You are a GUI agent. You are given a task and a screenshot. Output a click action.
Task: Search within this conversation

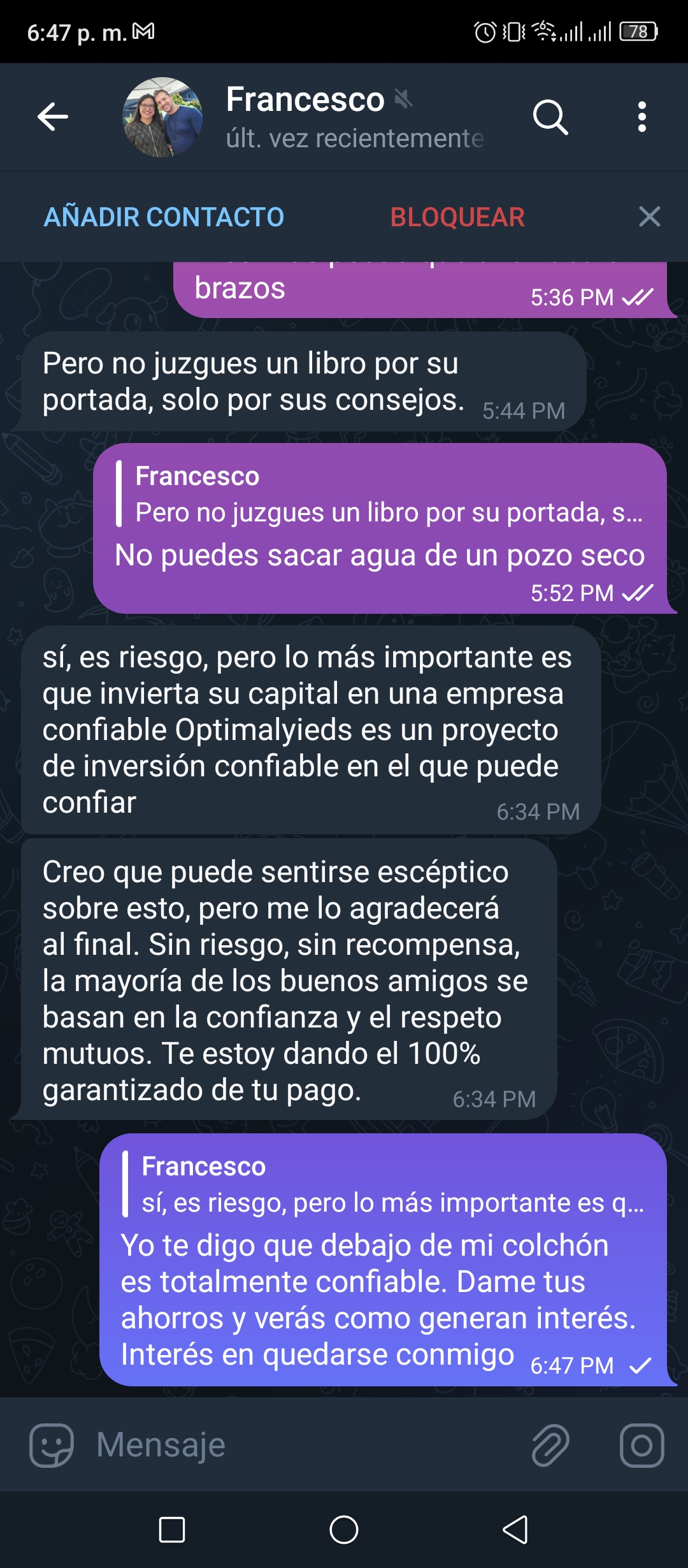pos(550,117)
